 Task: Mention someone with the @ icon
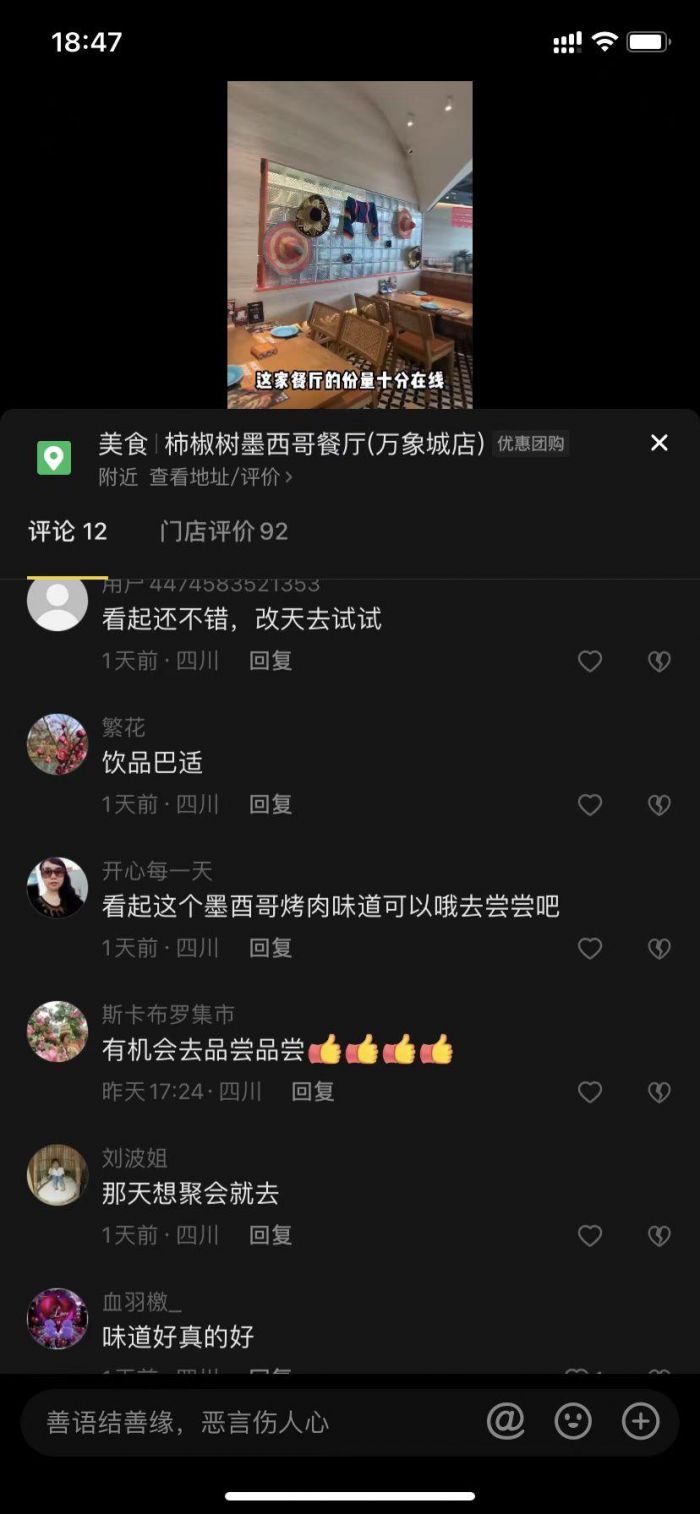point(506,1421)
